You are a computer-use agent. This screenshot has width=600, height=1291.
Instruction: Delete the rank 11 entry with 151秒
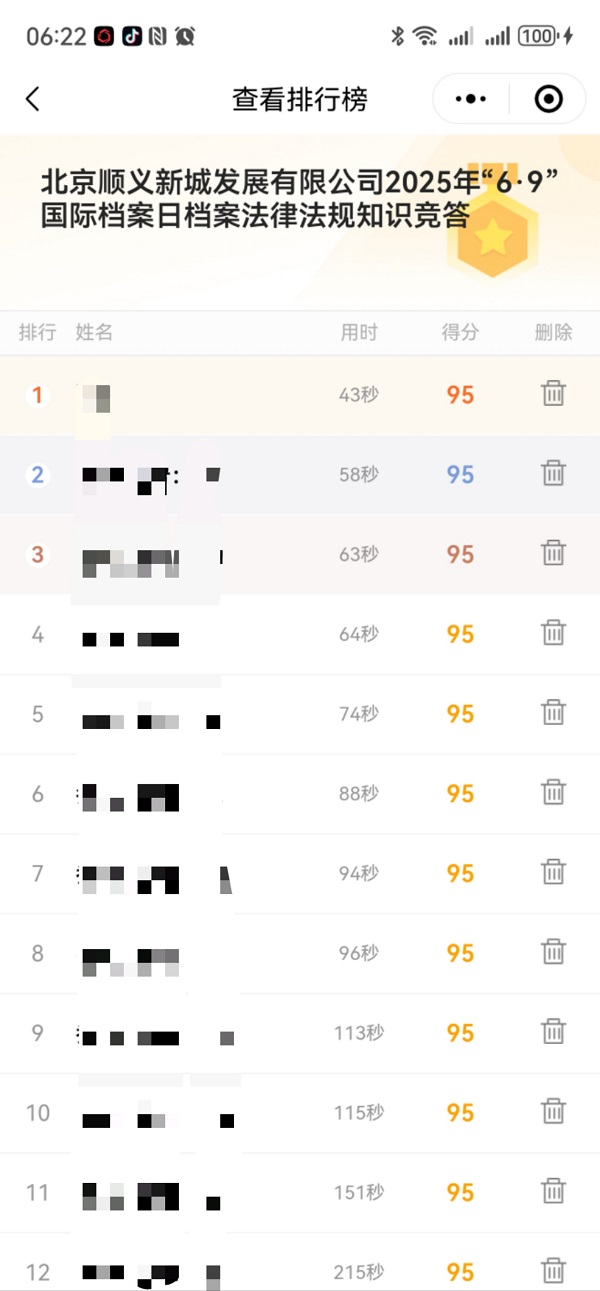[553, 1191]
